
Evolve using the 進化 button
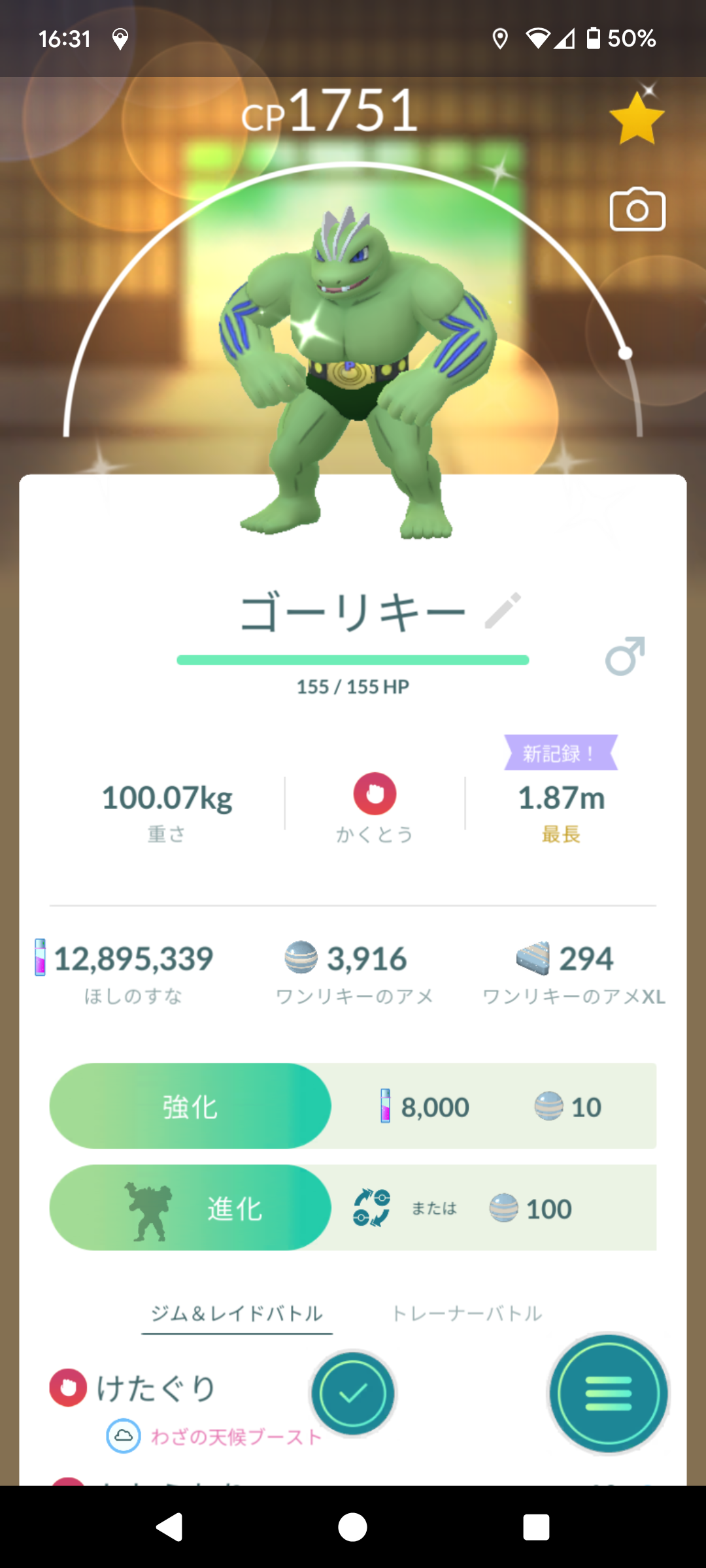tap(190, 1208)
